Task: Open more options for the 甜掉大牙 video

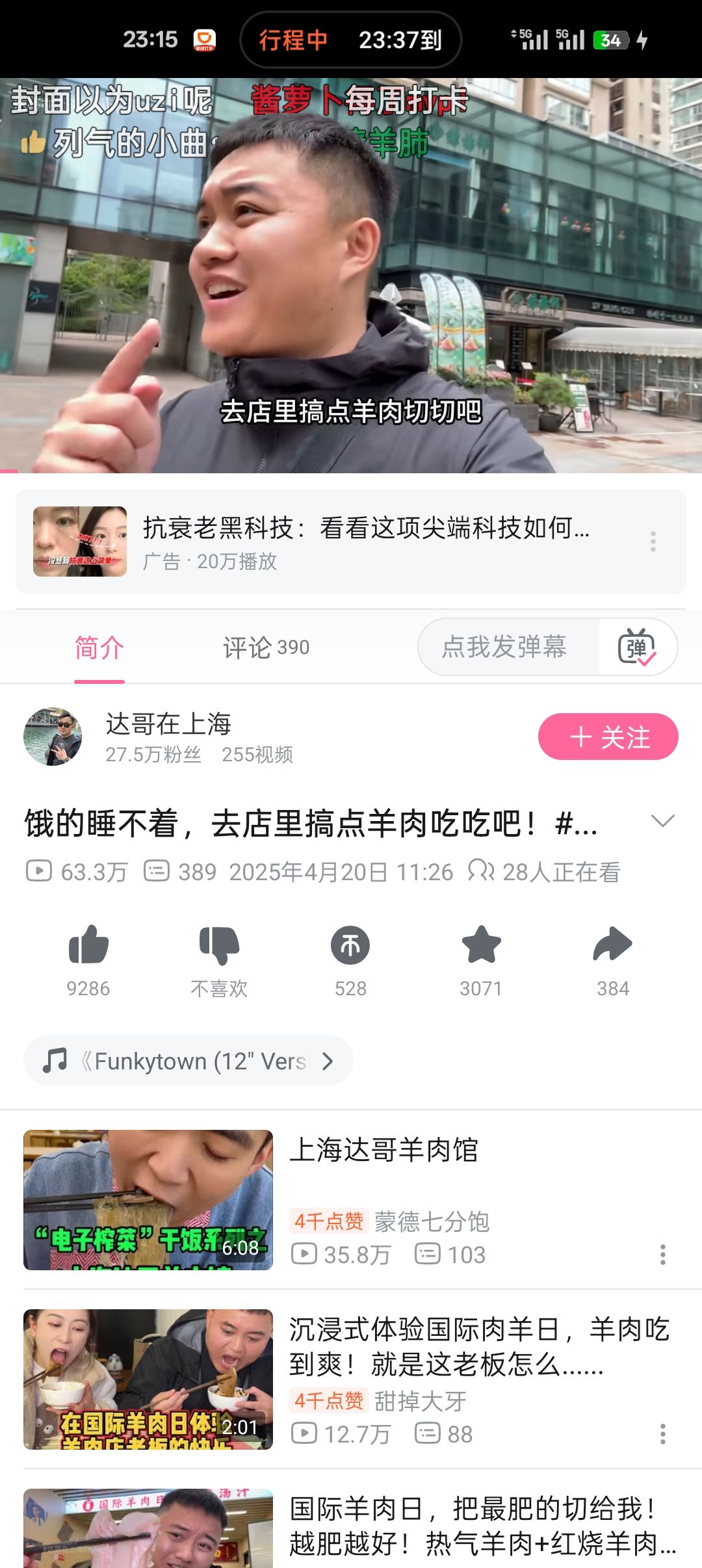Action: coord(663,1434)
